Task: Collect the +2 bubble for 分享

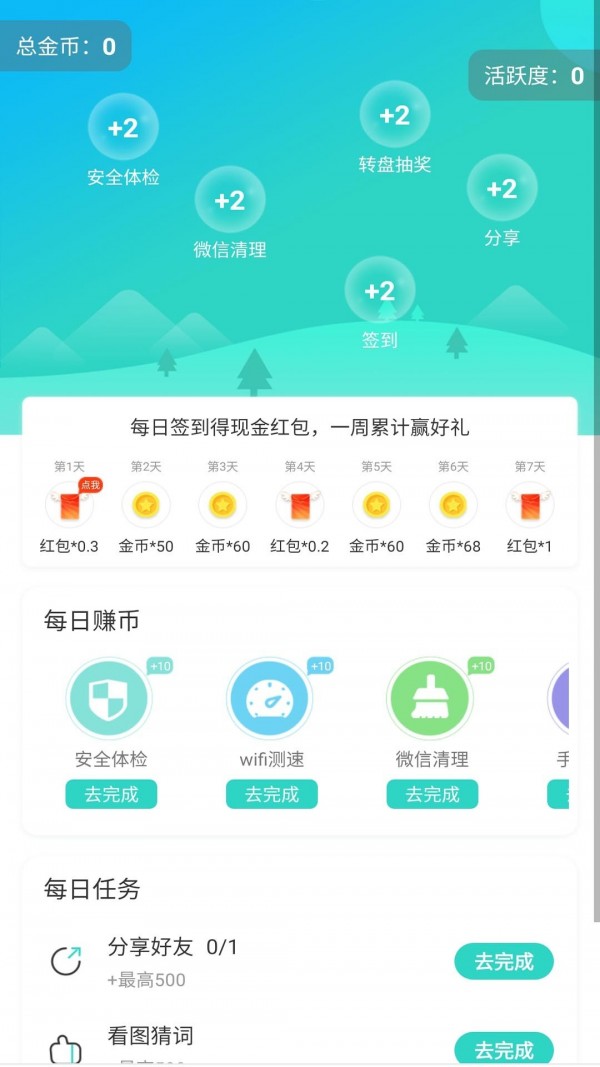Action: click(502, 189)
